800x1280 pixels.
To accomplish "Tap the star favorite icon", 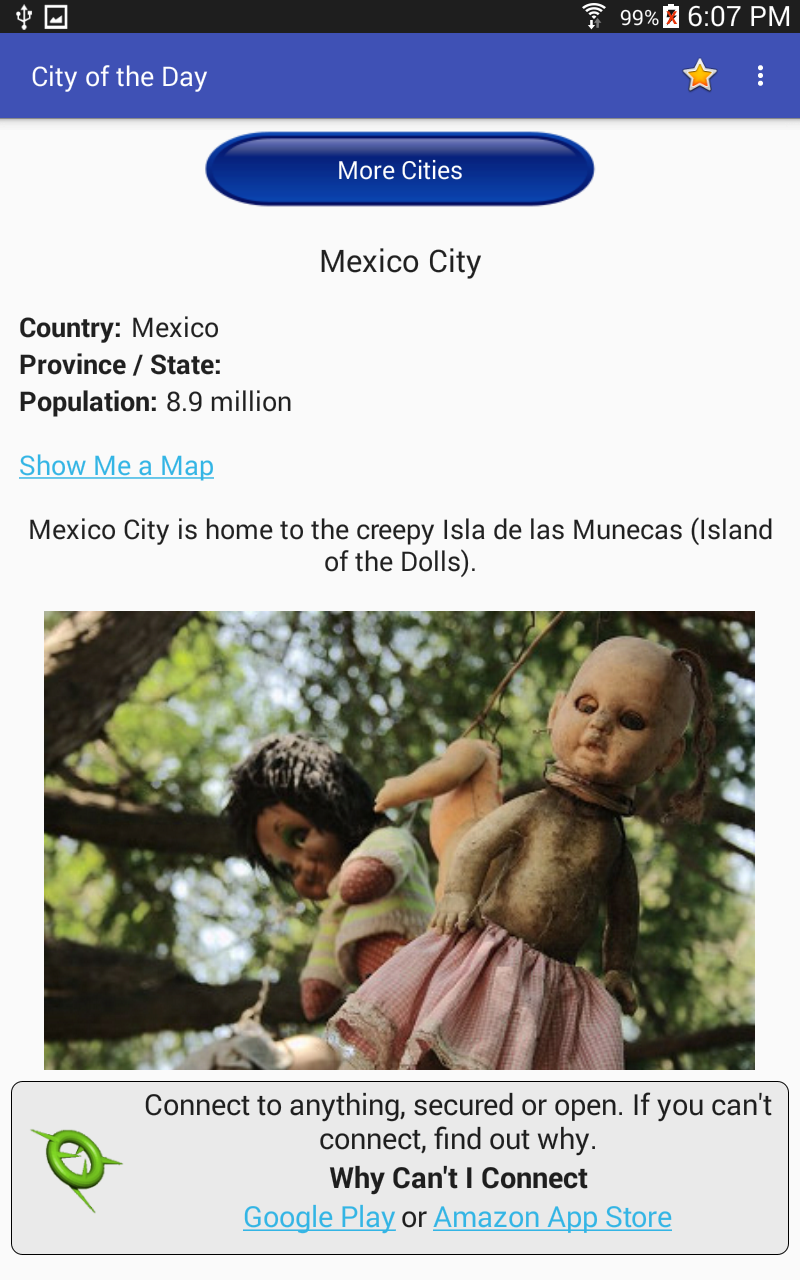I will click(699, 75).
